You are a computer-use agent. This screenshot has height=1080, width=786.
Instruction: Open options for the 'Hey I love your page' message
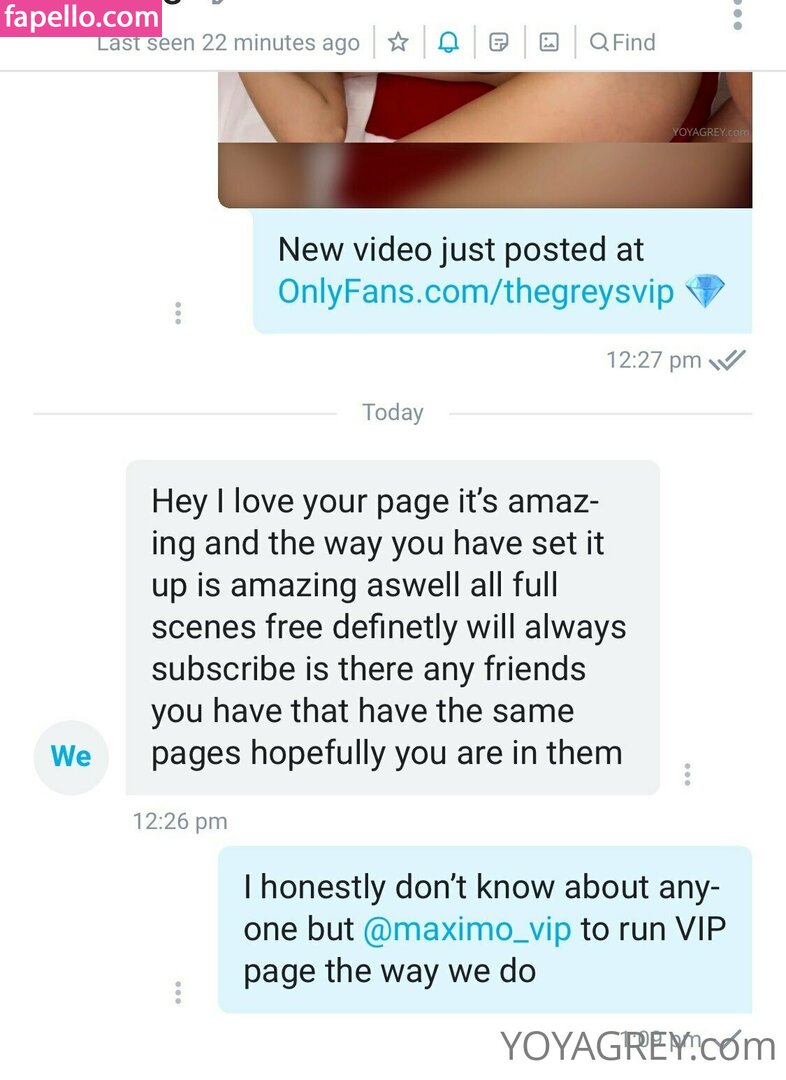[x=688, y=774]
